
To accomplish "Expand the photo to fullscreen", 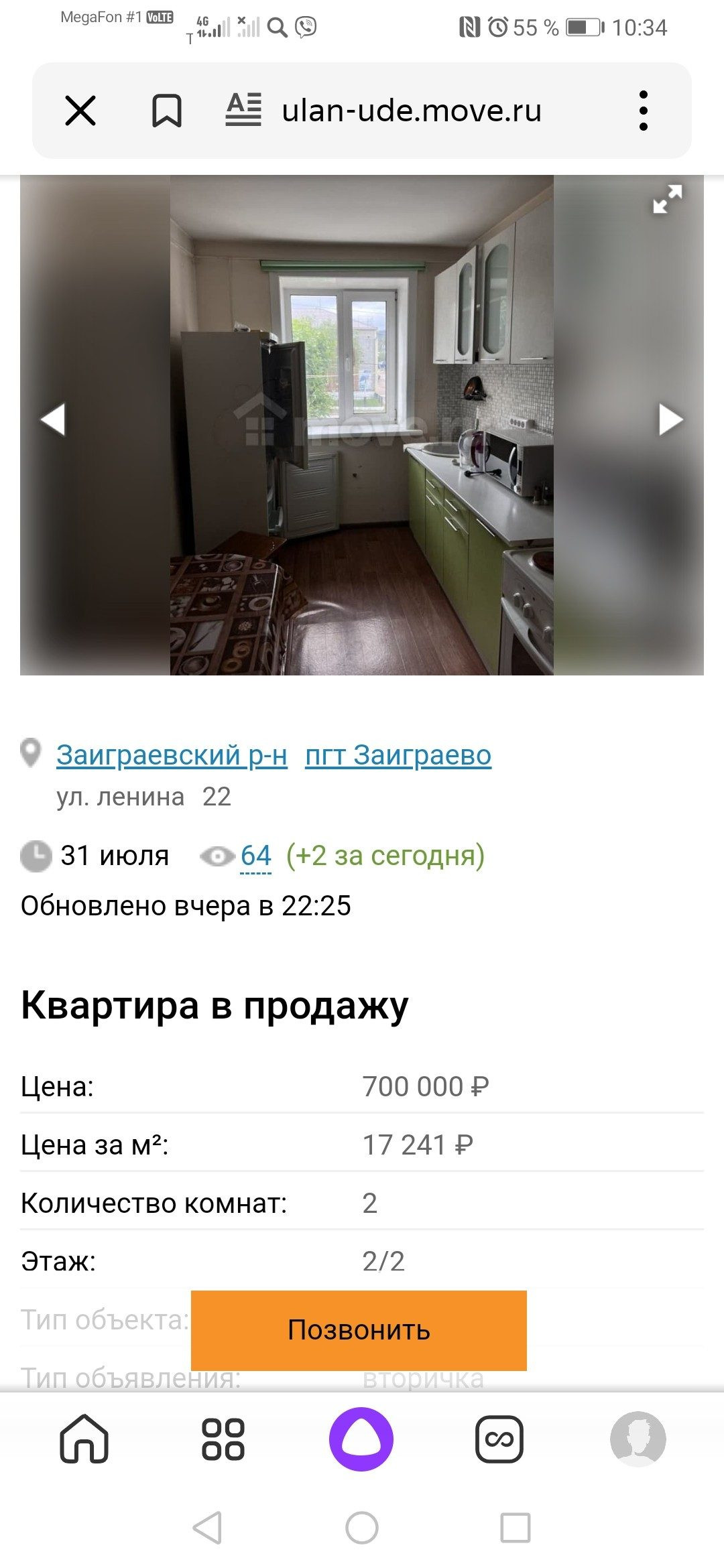I will (x=668, y=199).
